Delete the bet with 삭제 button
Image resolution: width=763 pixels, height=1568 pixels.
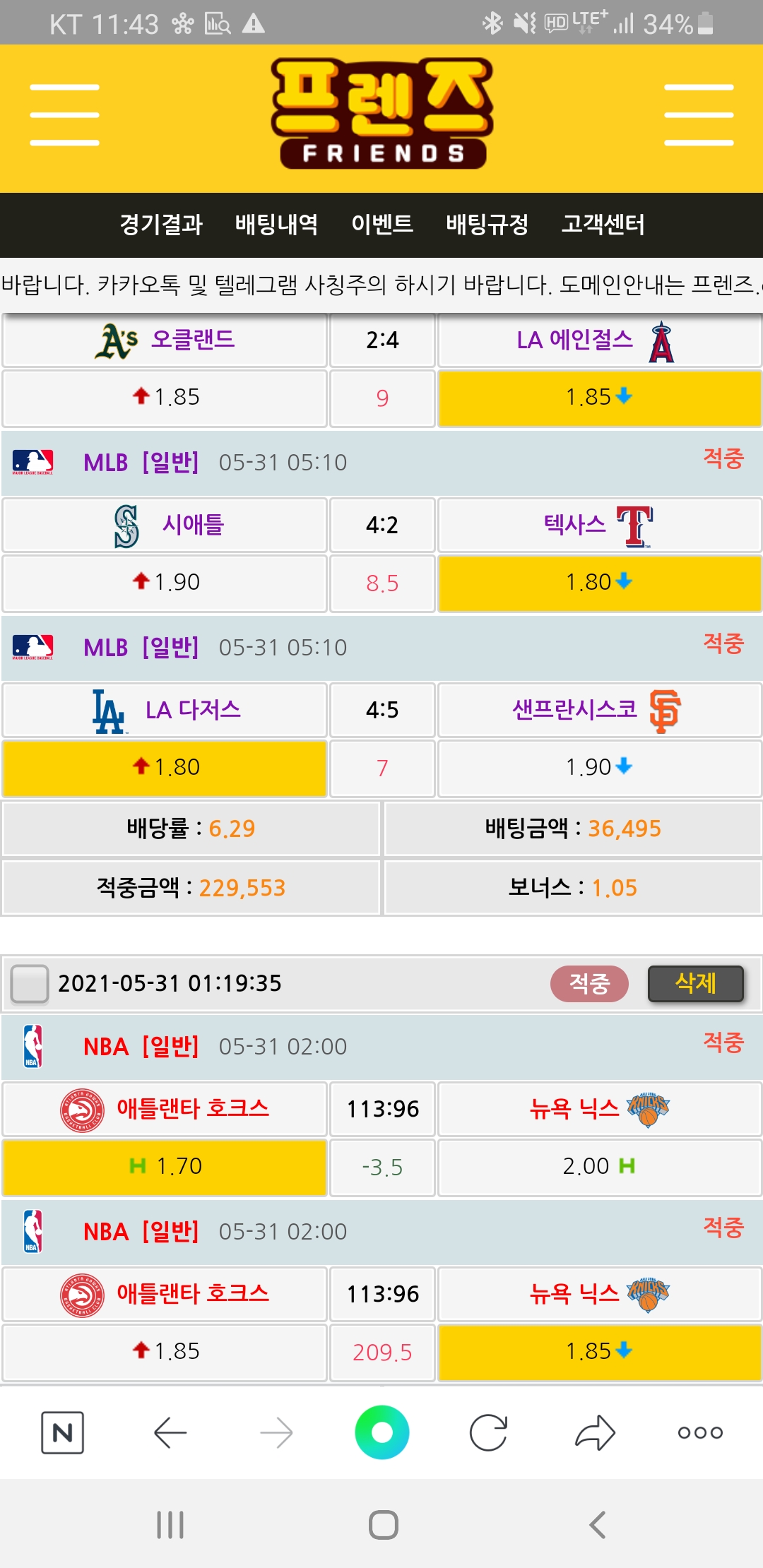click(695, 983)
